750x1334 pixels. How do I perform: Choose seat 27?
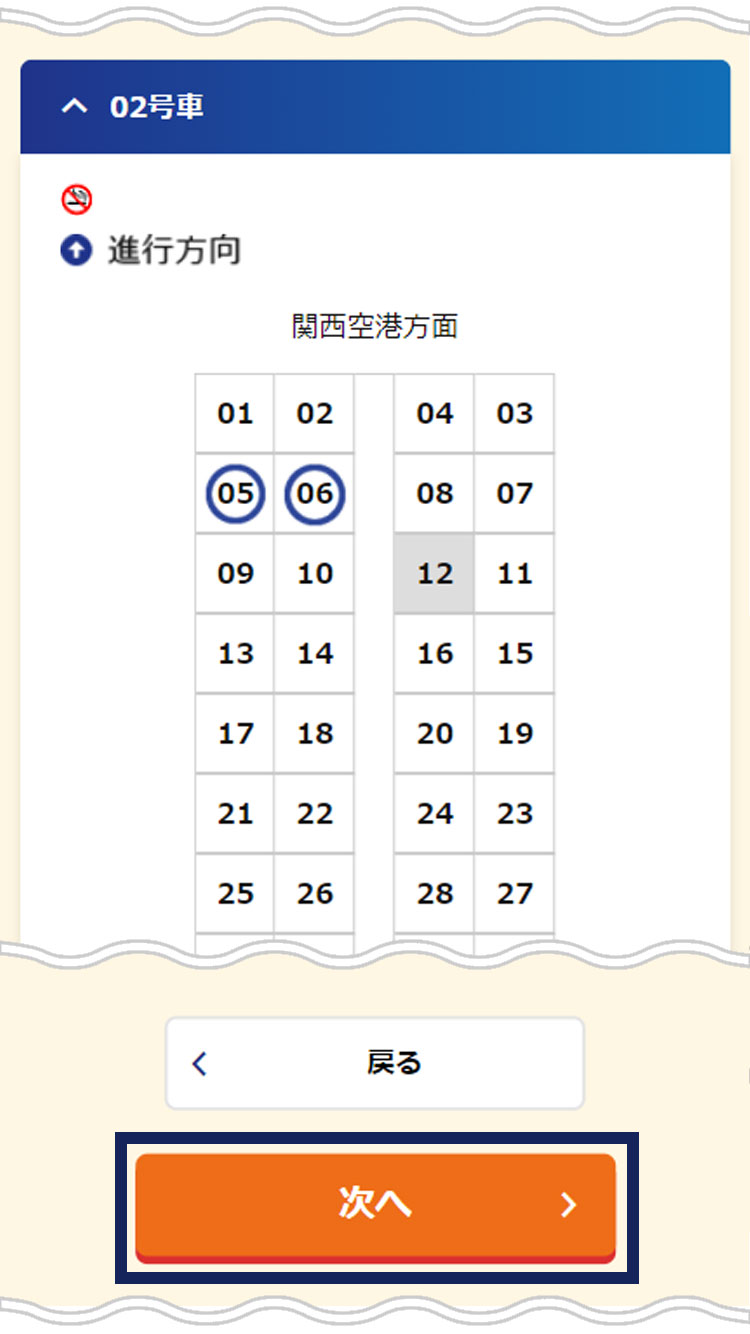[515, 894]
